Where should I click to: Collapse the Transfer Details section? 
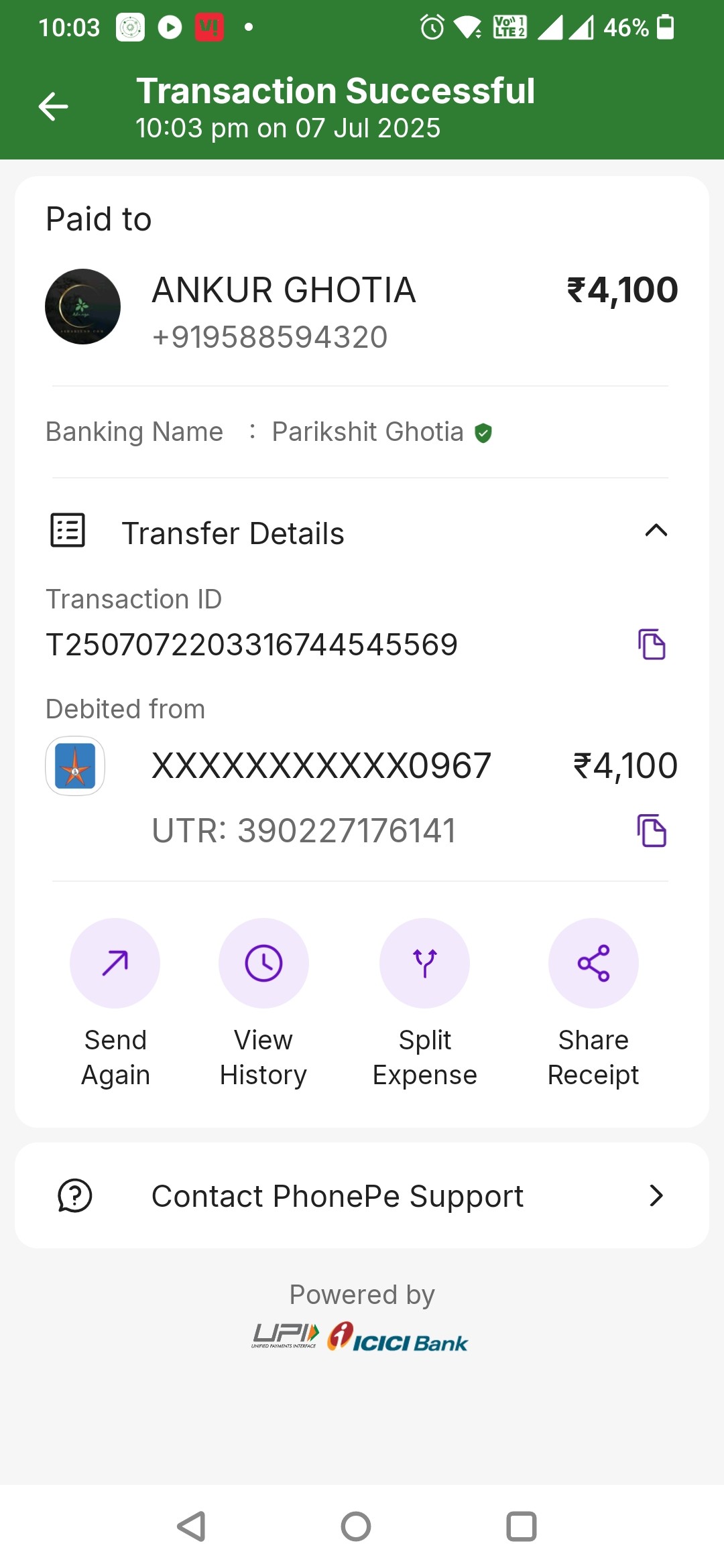tap(656, 531)
